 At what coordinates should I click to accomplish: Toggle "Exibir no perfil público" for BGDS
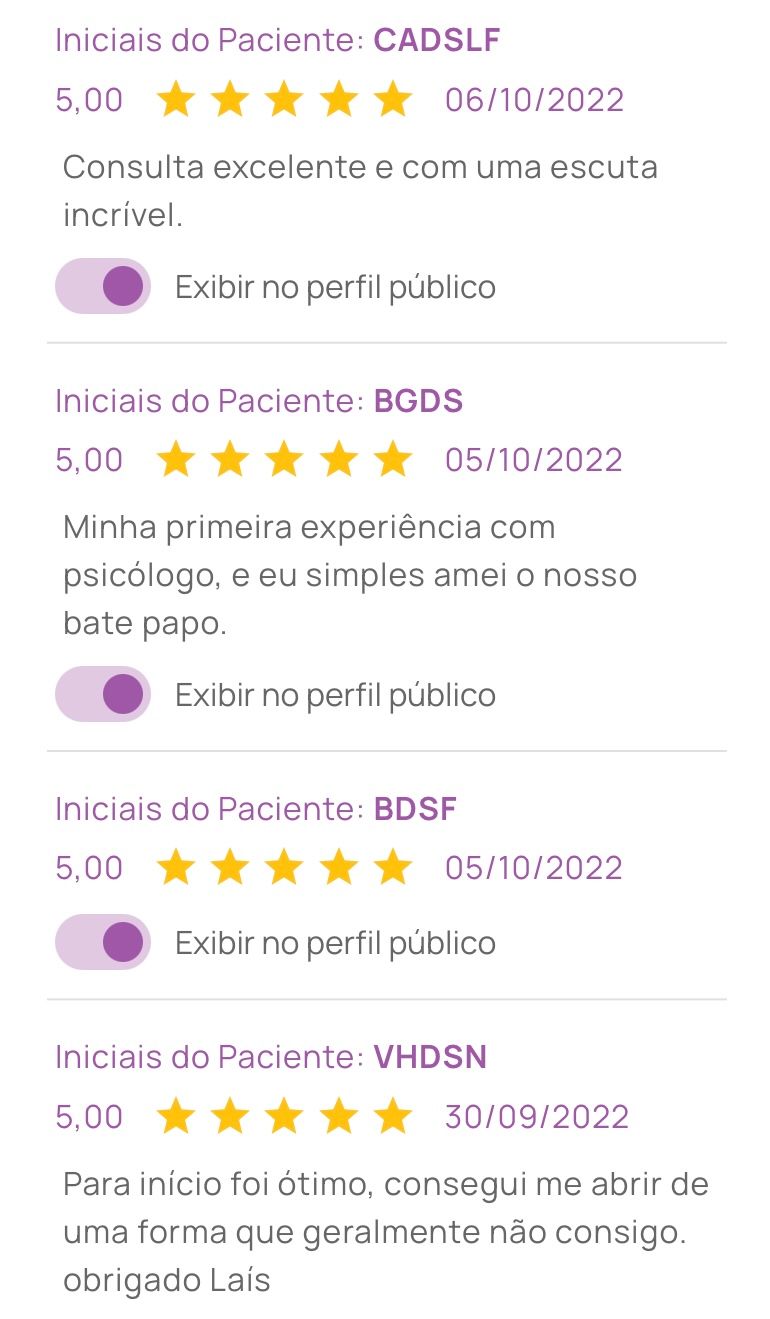coord(103,693)
